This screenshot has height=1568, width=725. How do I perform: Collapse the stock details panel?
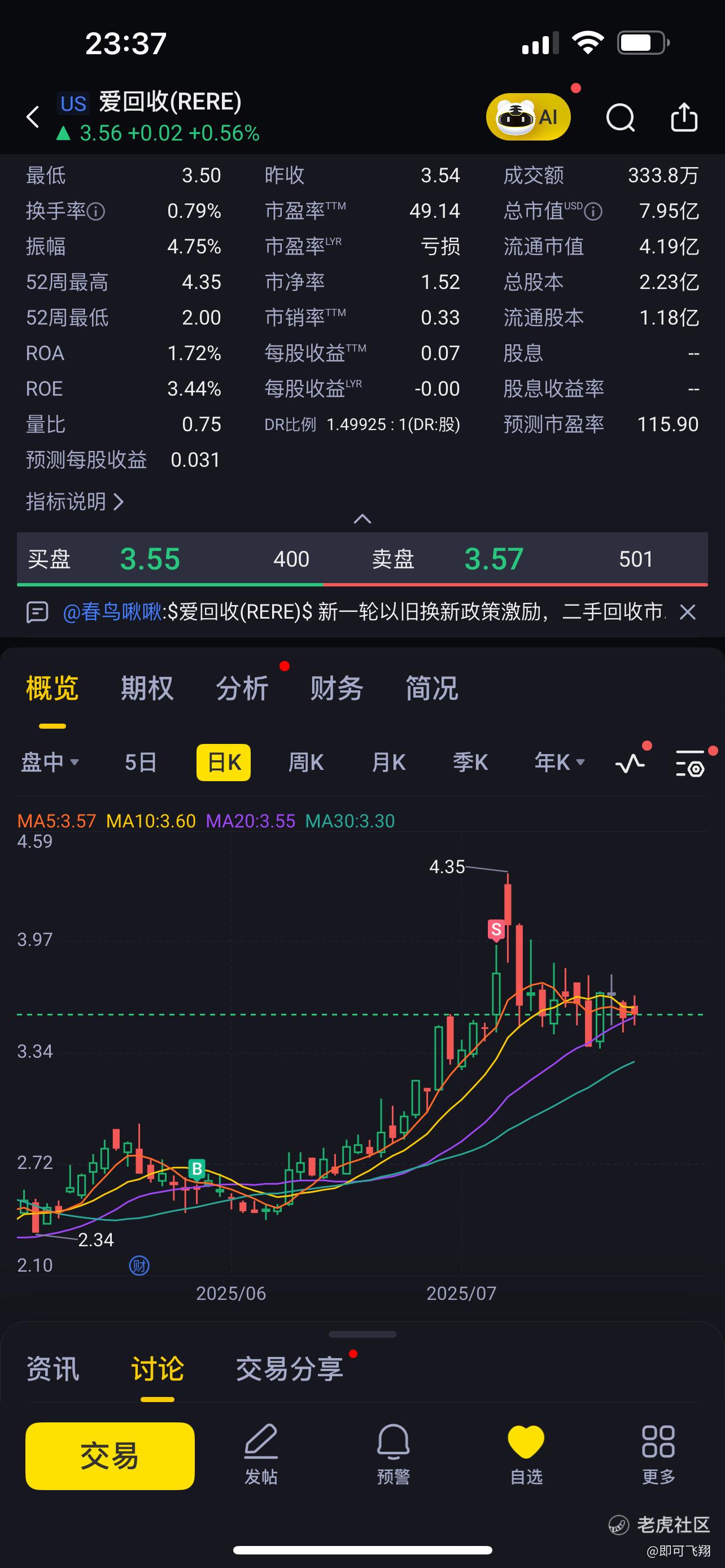pos(362,519)
